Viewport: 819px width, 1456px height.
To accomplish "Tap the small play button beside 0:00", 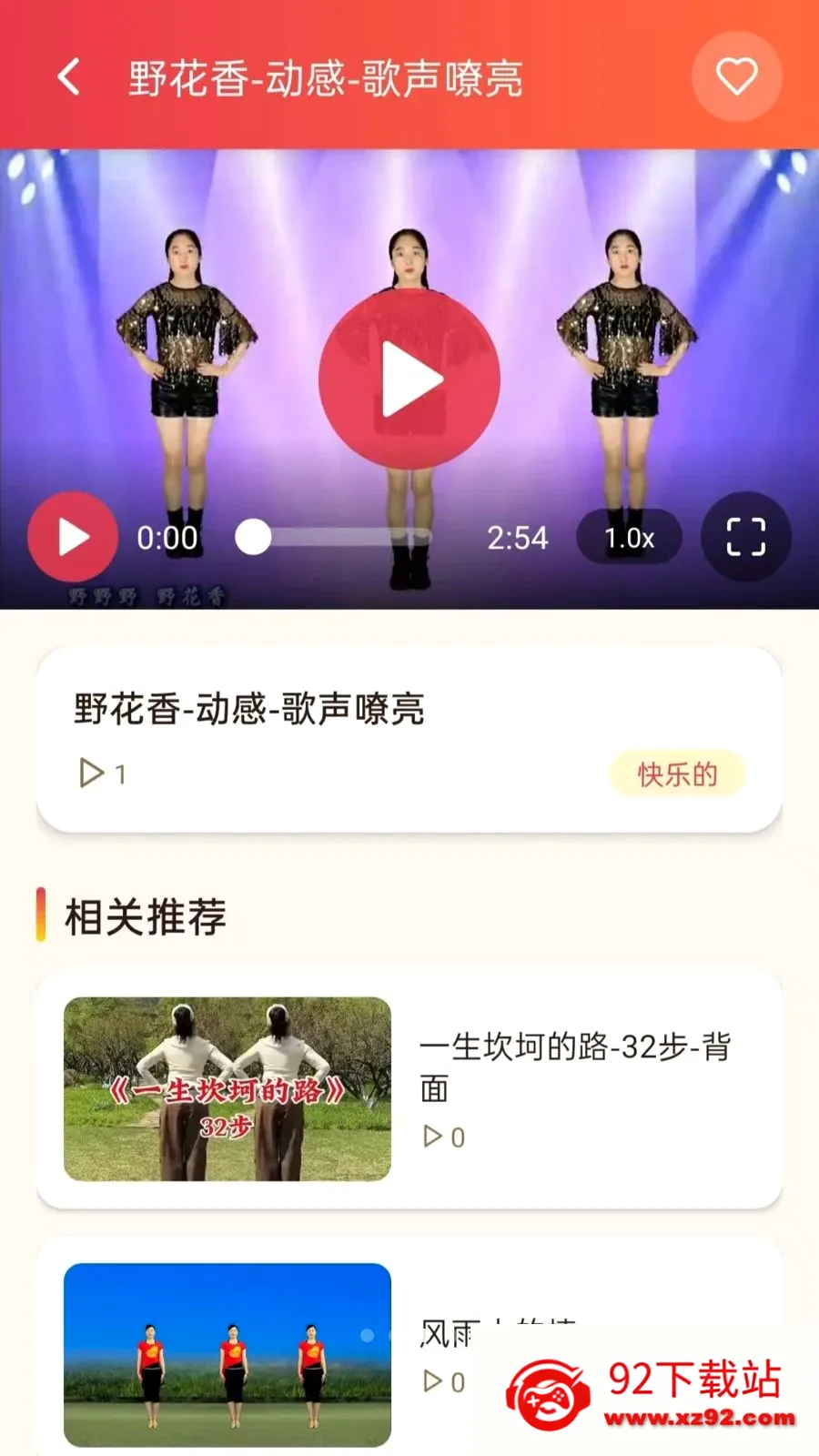I will (x=73, y=537).
